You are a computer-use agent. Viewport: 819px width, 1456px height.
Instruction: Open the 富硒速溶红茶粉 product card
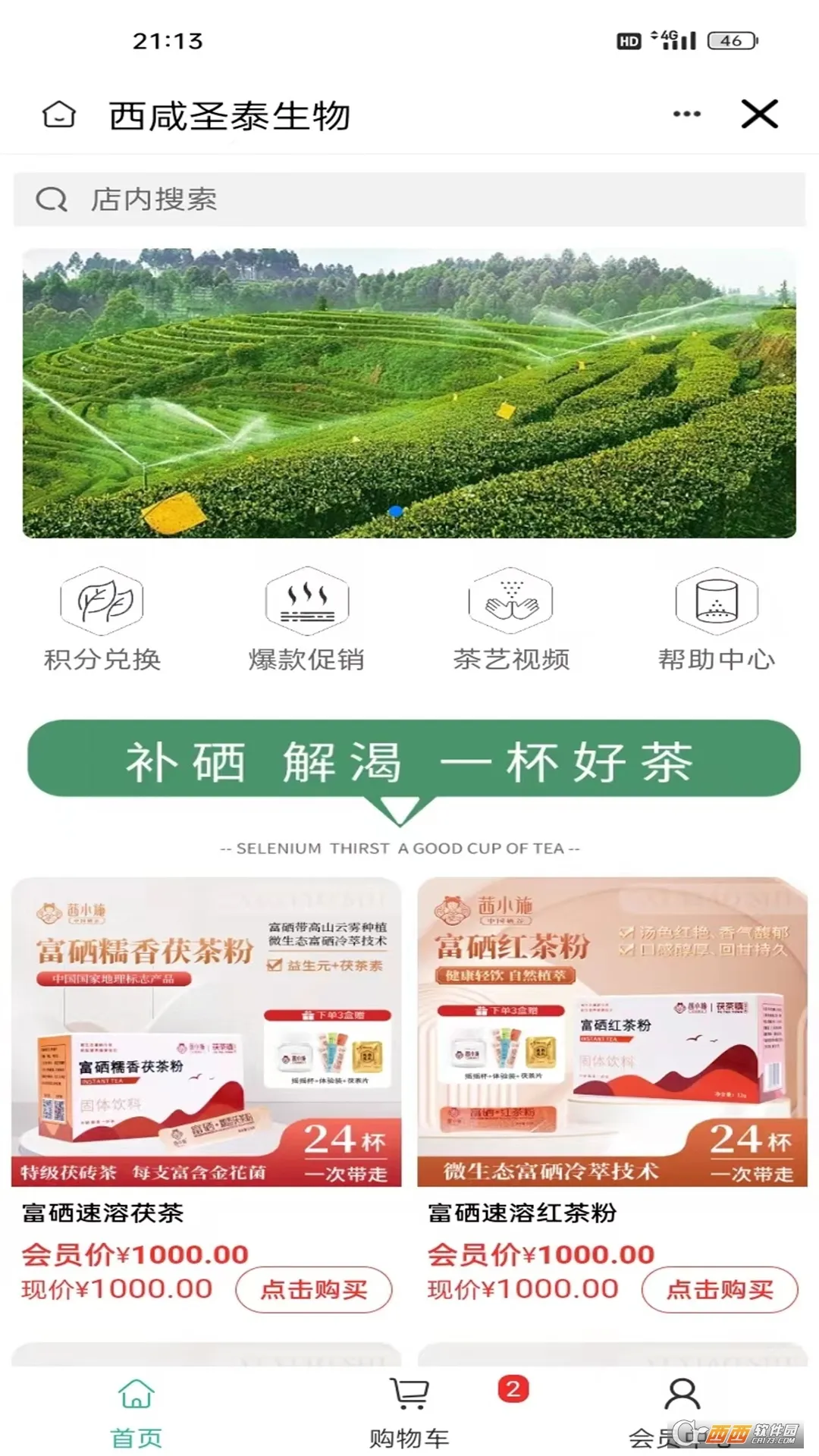pos(612,1031)
